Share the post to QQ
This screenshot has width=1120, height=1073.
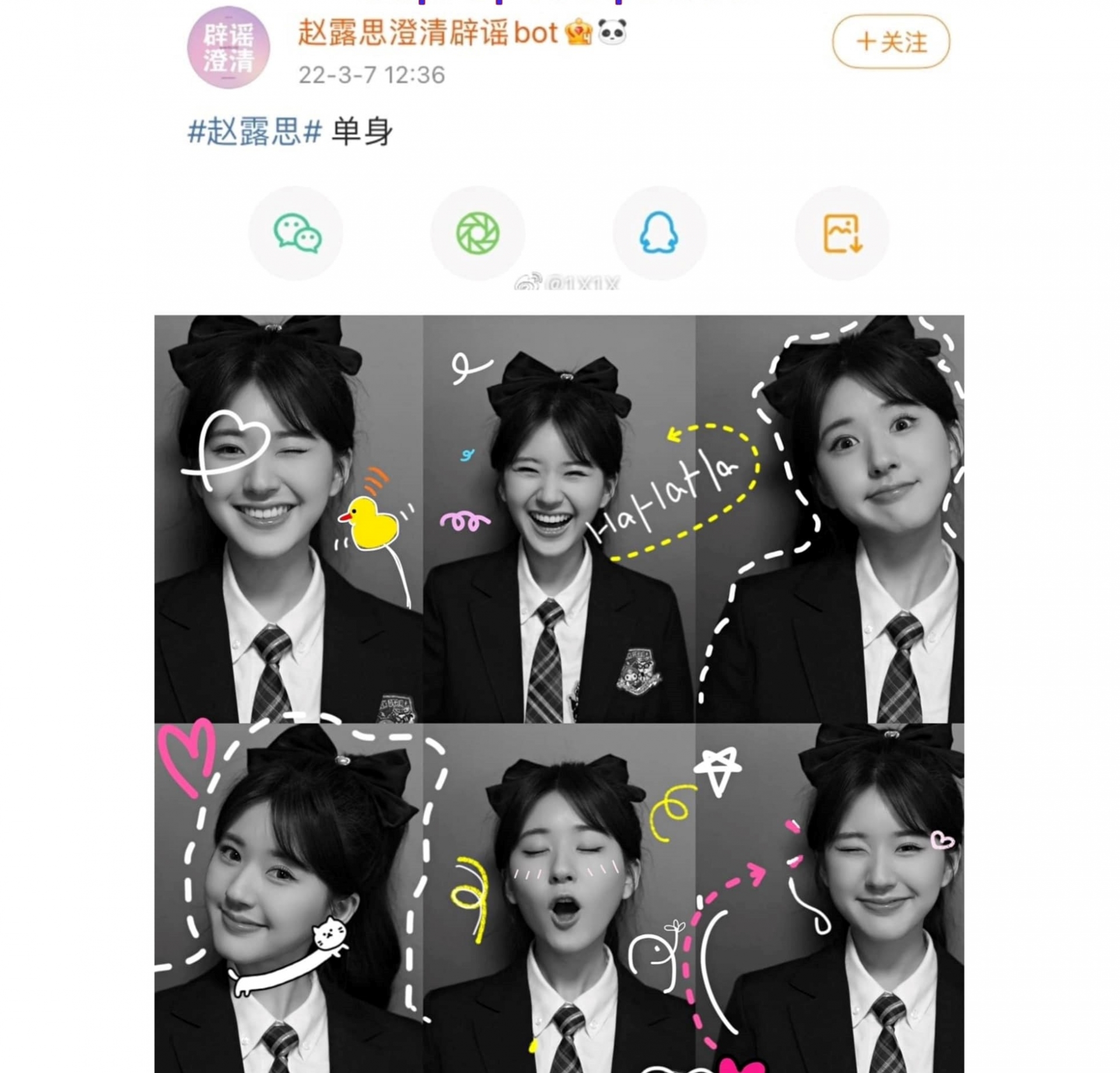point(659,233)
